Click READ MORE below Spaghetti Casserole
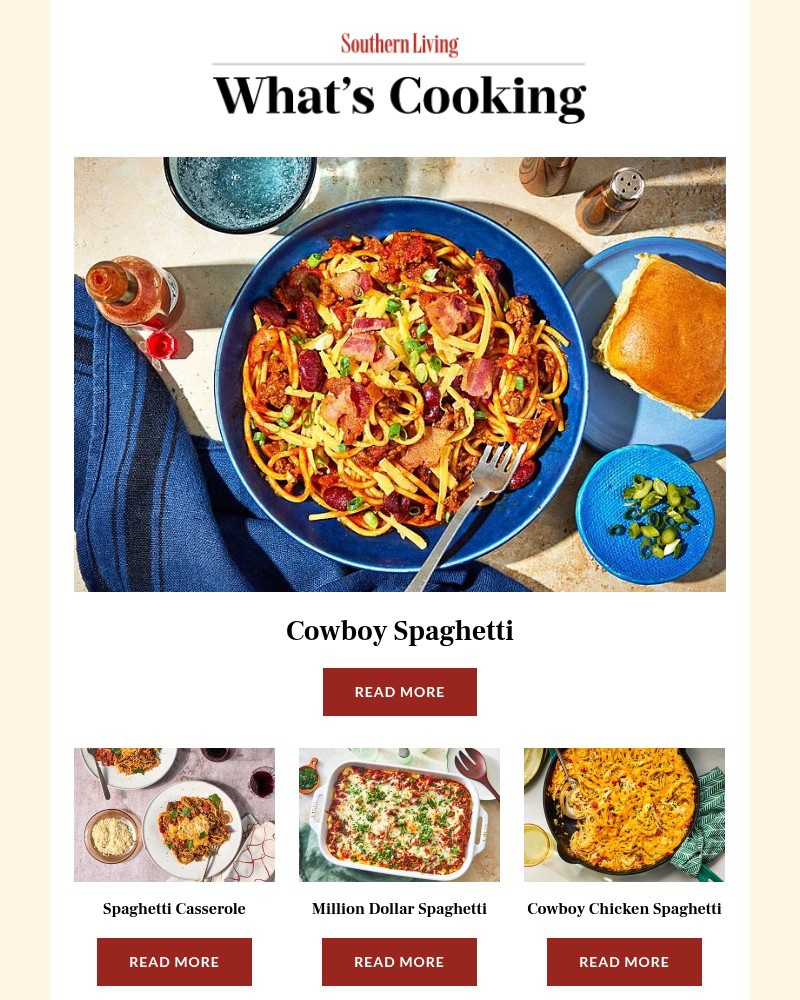Image resolution: width=800 pixels, height=1000 pixels. [174, 961]
